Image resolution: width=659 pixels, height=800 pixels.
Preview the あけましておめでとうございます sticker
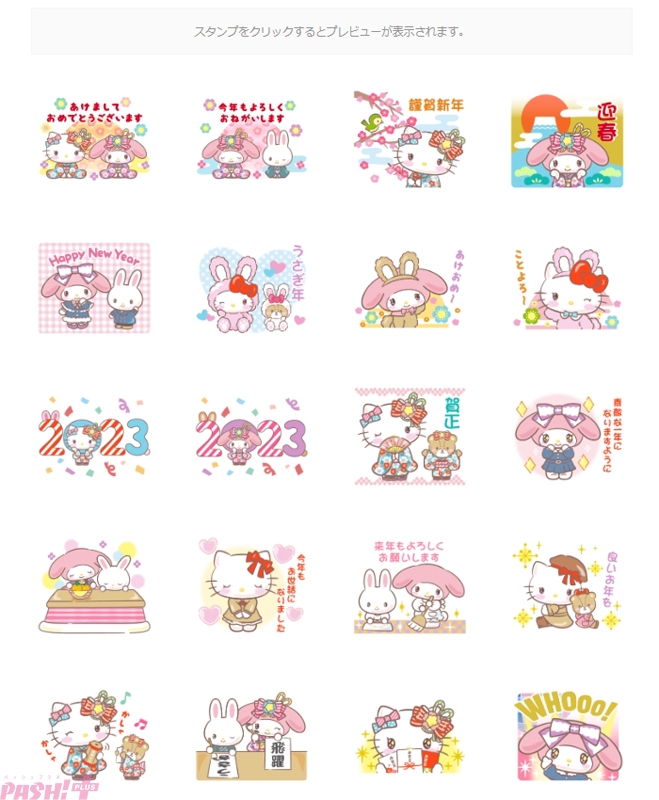(x=94, y=139)
